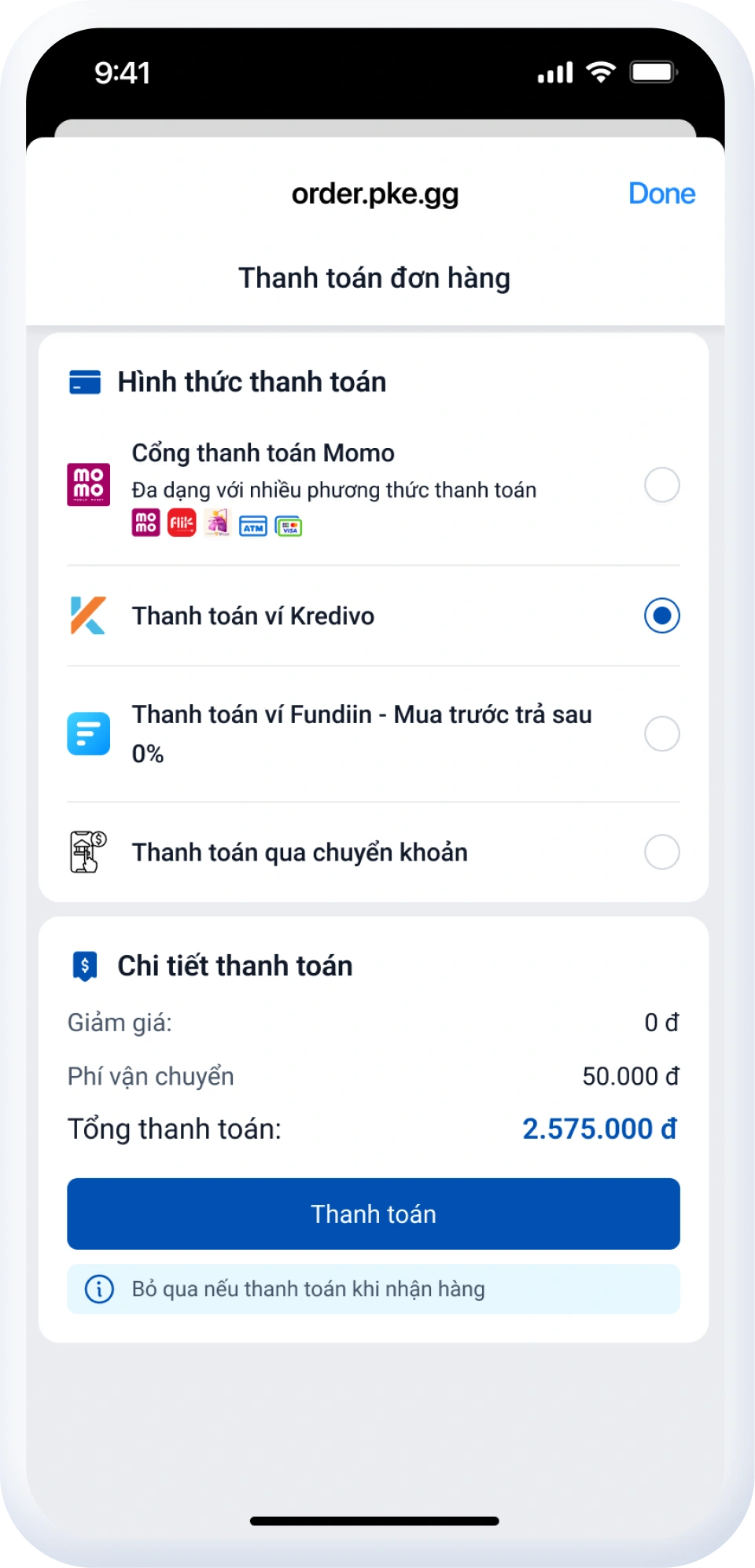Select Momo payment gateway option
This screenshot has height=1568, width=755.
[374, 485]
